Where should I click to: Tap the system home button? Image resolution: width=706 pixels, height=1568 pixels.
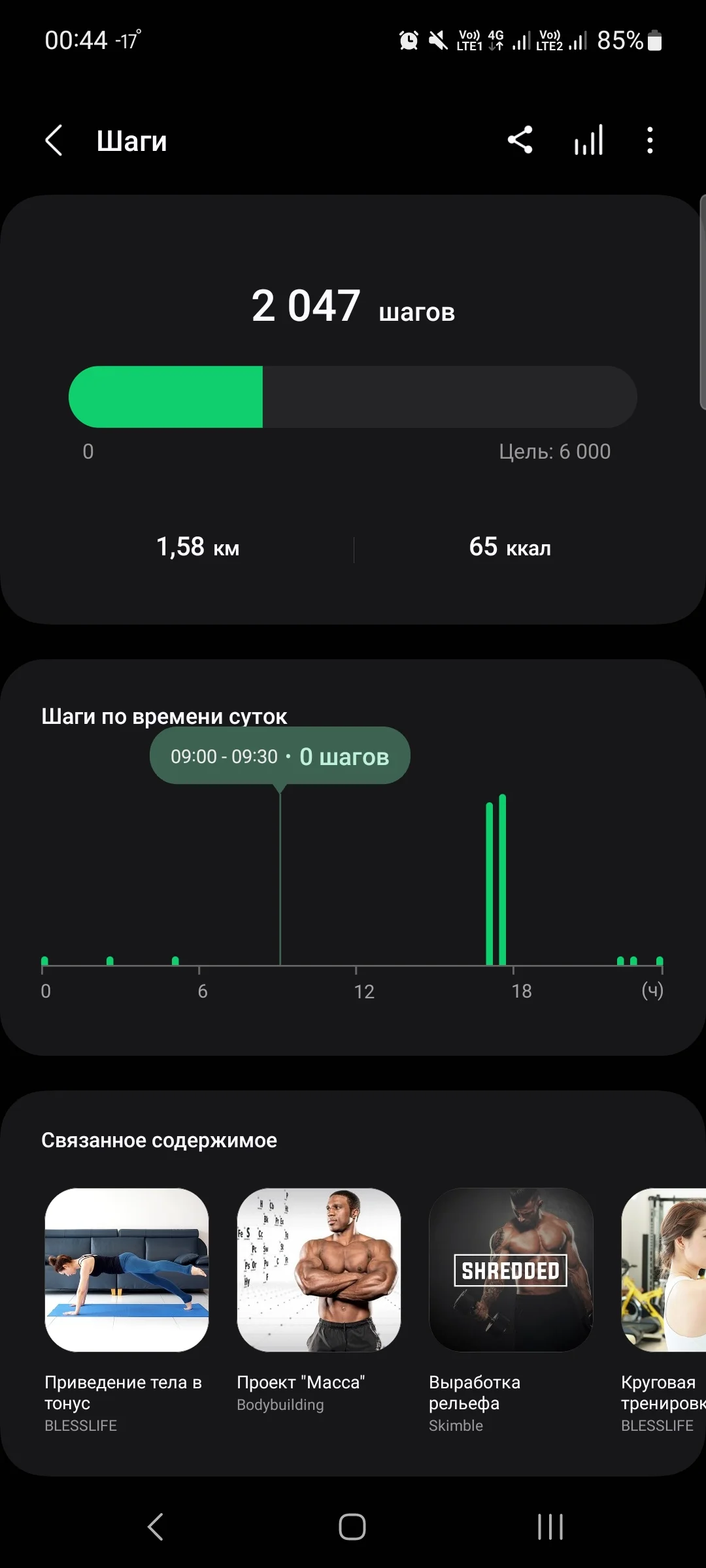tap(352, 1527)
